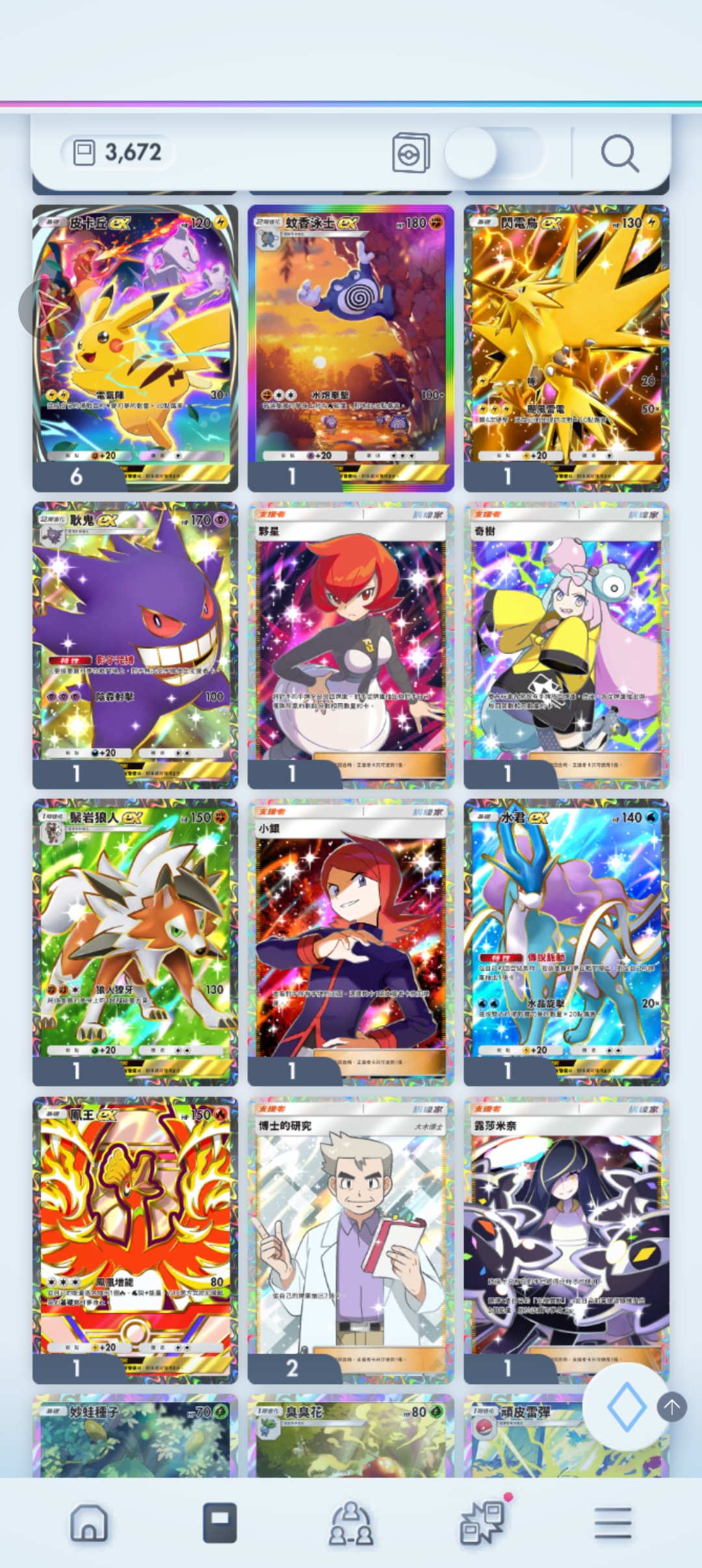
Task: Toggle the card display switch
Action: 494,153
